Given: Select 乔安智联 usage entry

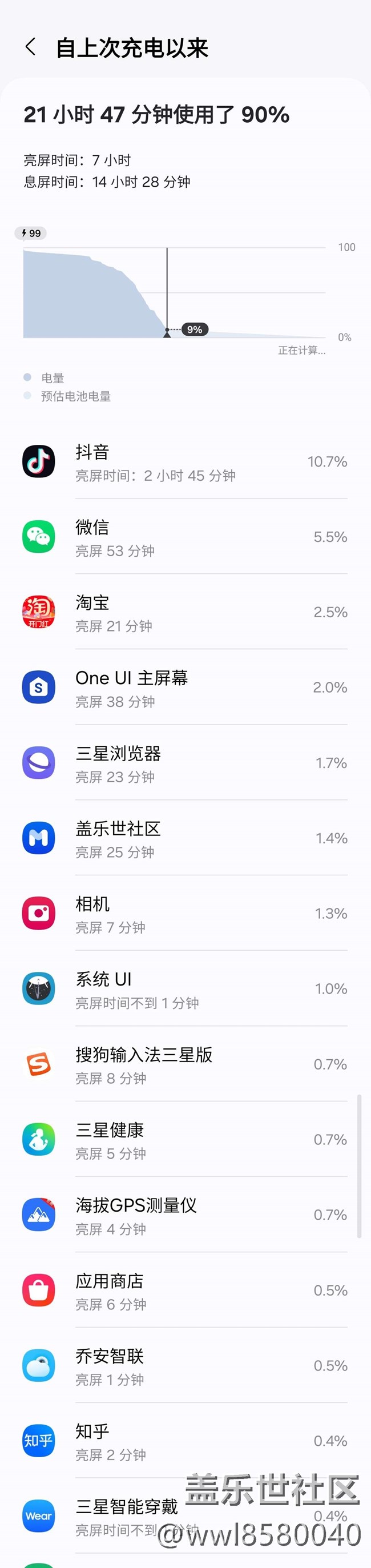Looking at the screenshot, I should (x=183, y=1366).
